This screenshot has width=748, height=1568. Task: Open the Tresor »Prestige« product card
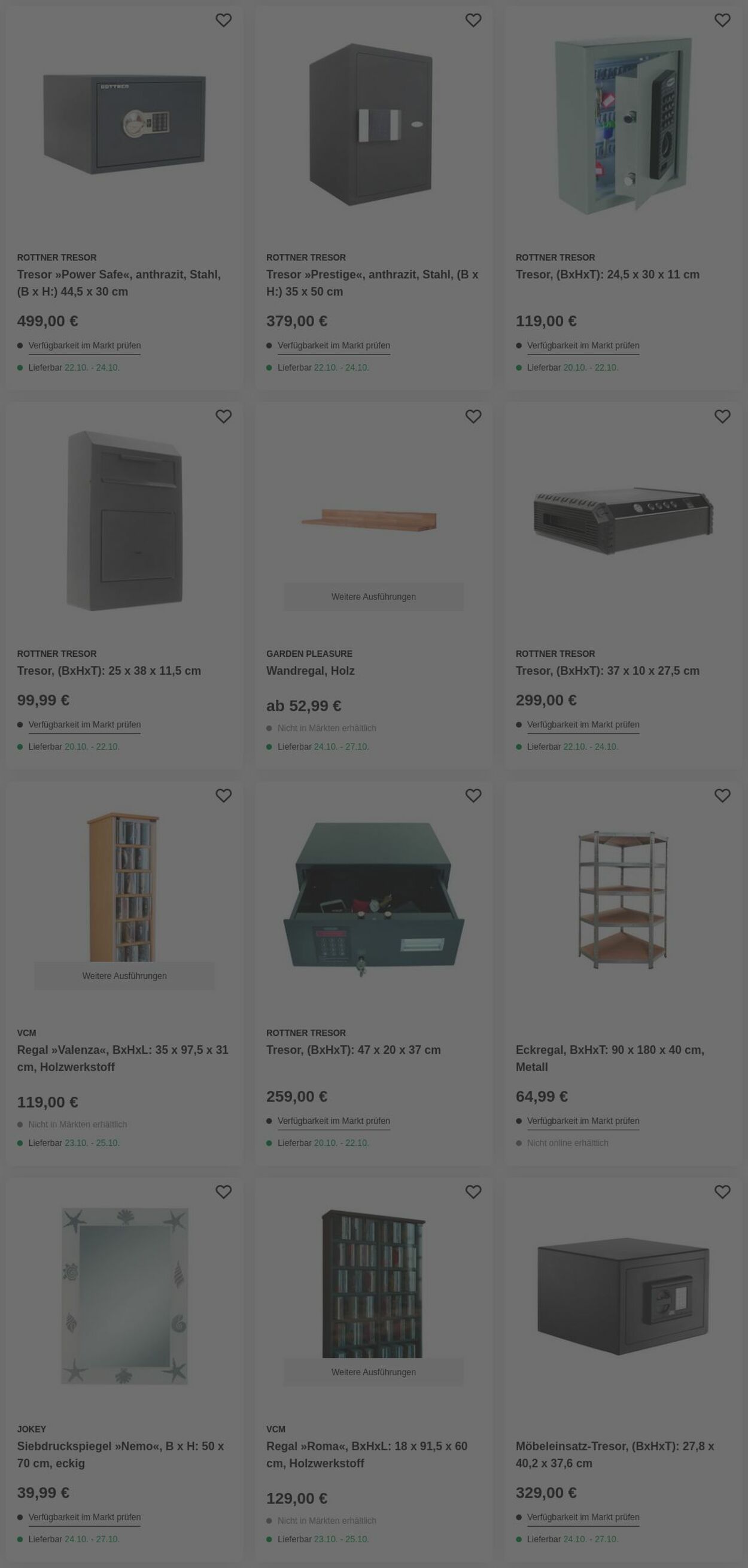point(372,283)
